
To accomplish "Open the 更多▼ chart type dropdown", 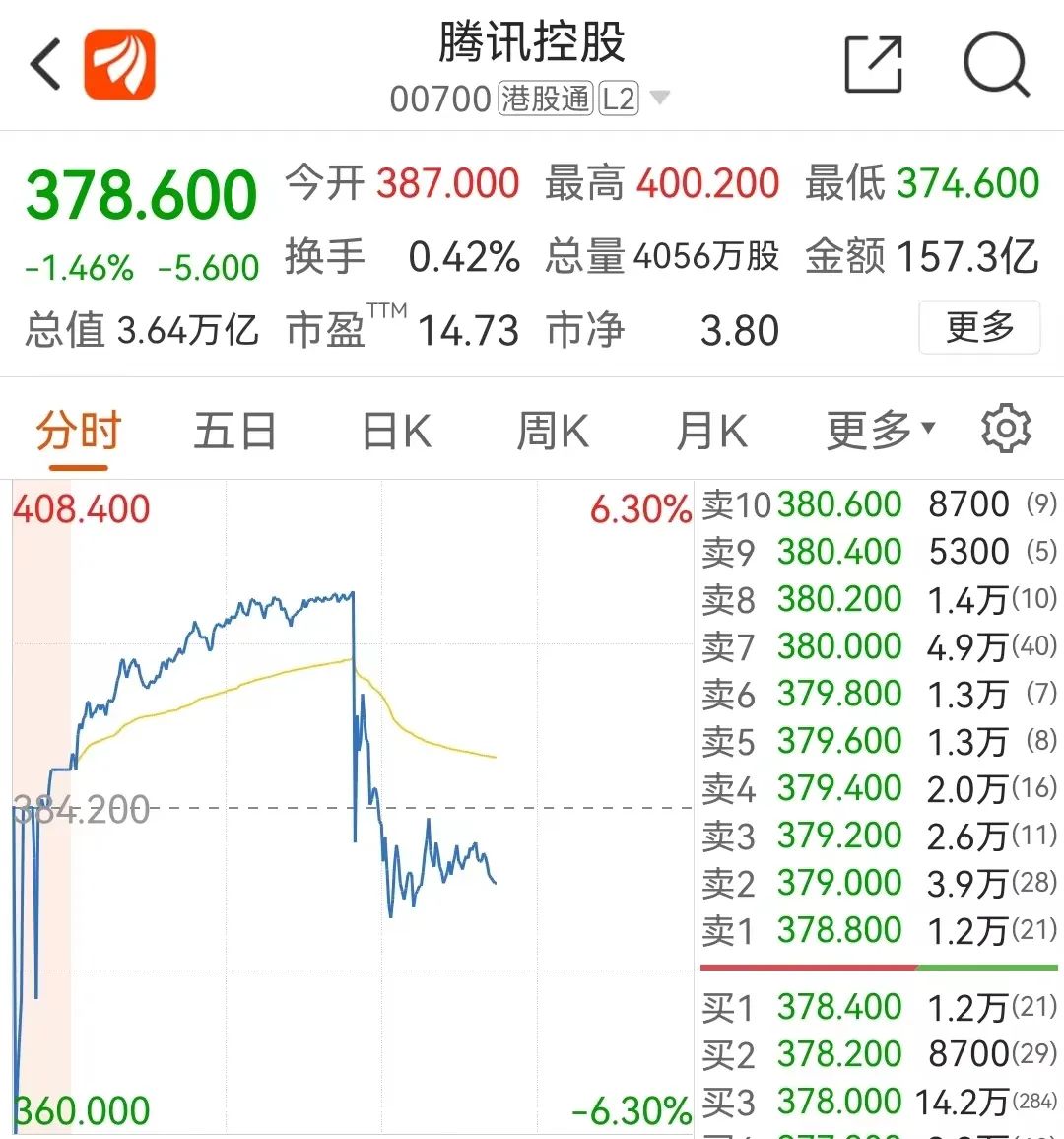I will pyautogui.click(x=879, y=430).
